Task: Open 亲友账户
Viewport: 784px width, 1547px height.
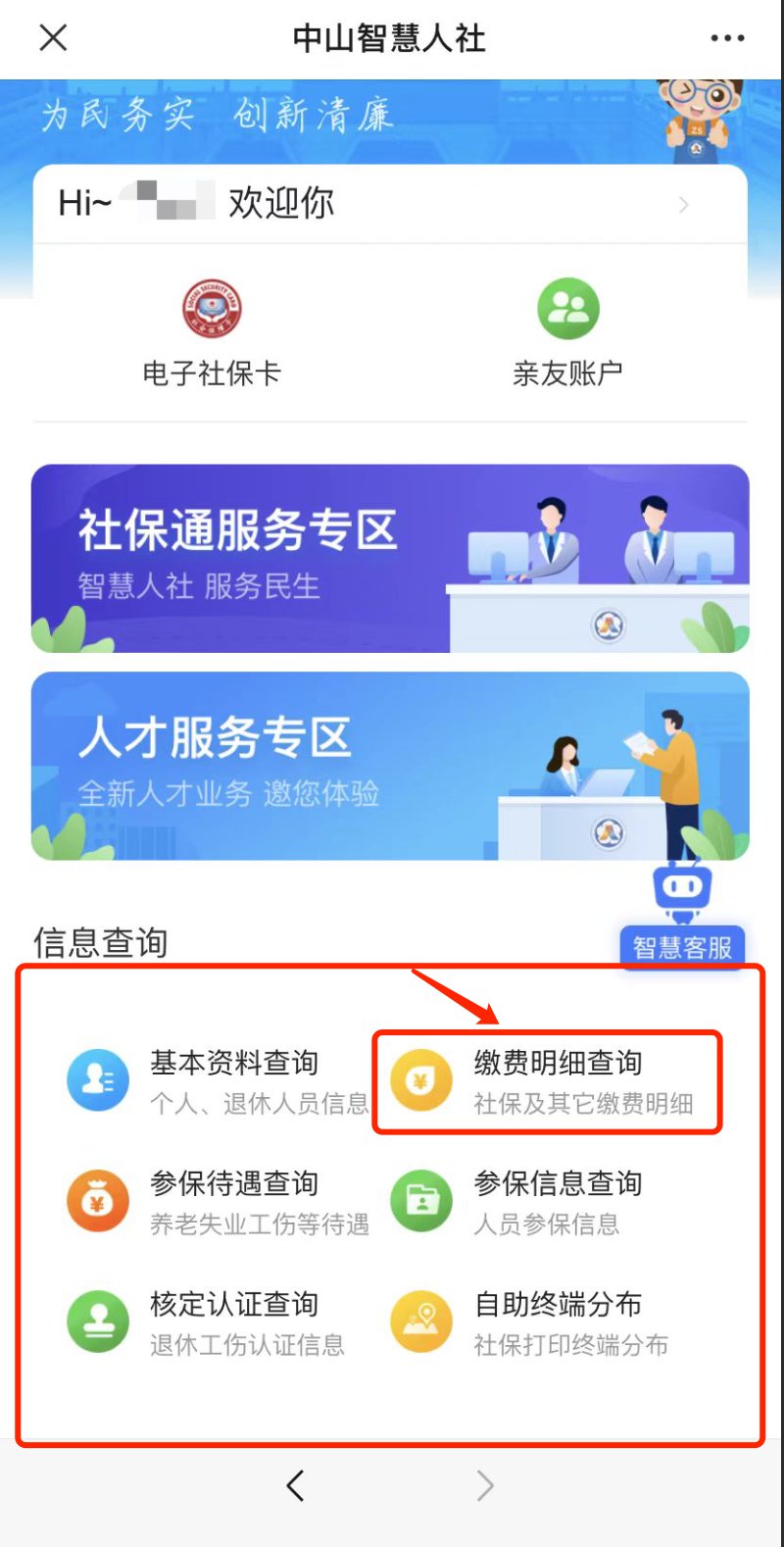Action: pyautogui.click(x=567, y=331)
